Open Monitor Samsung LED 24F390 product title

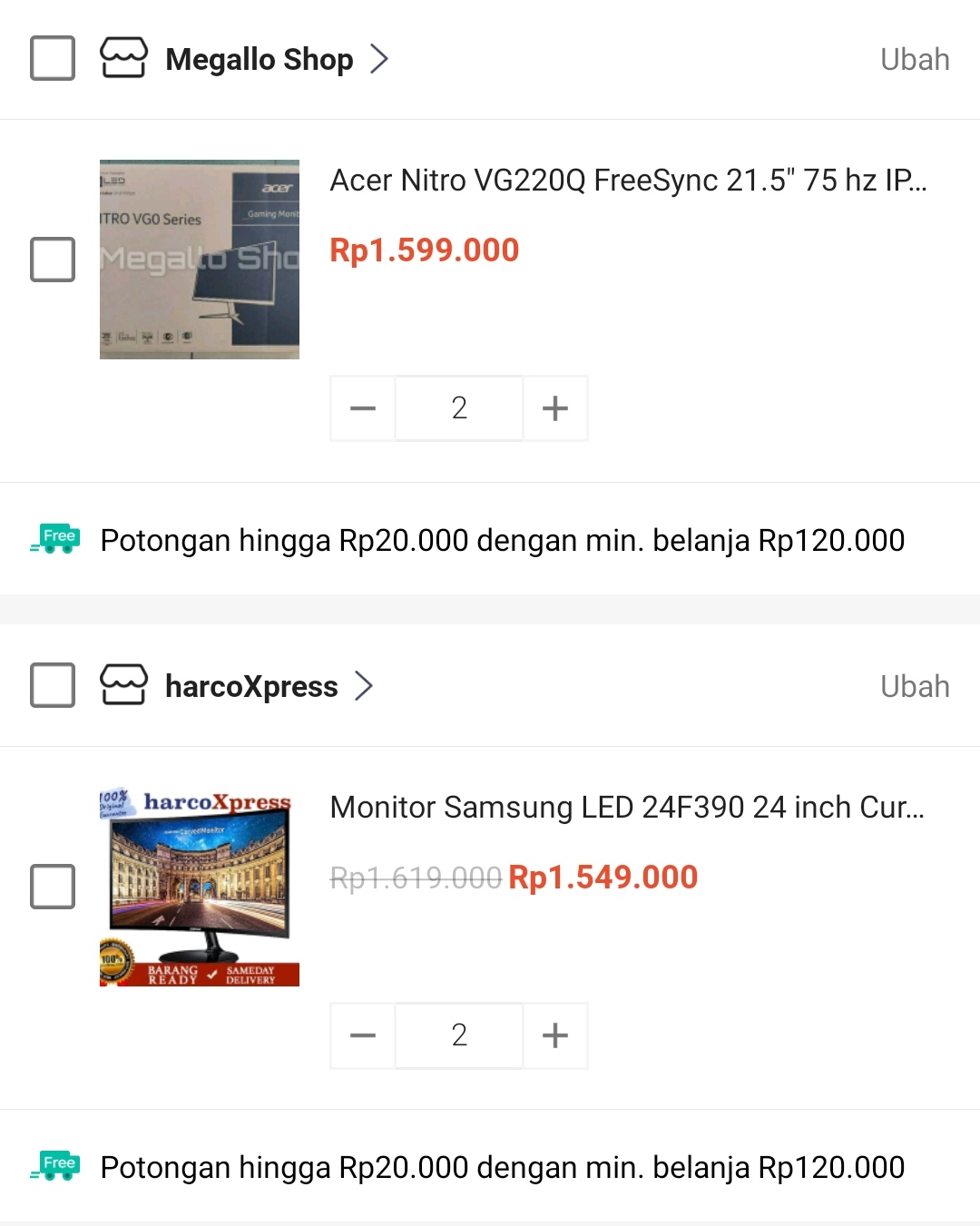627,808
